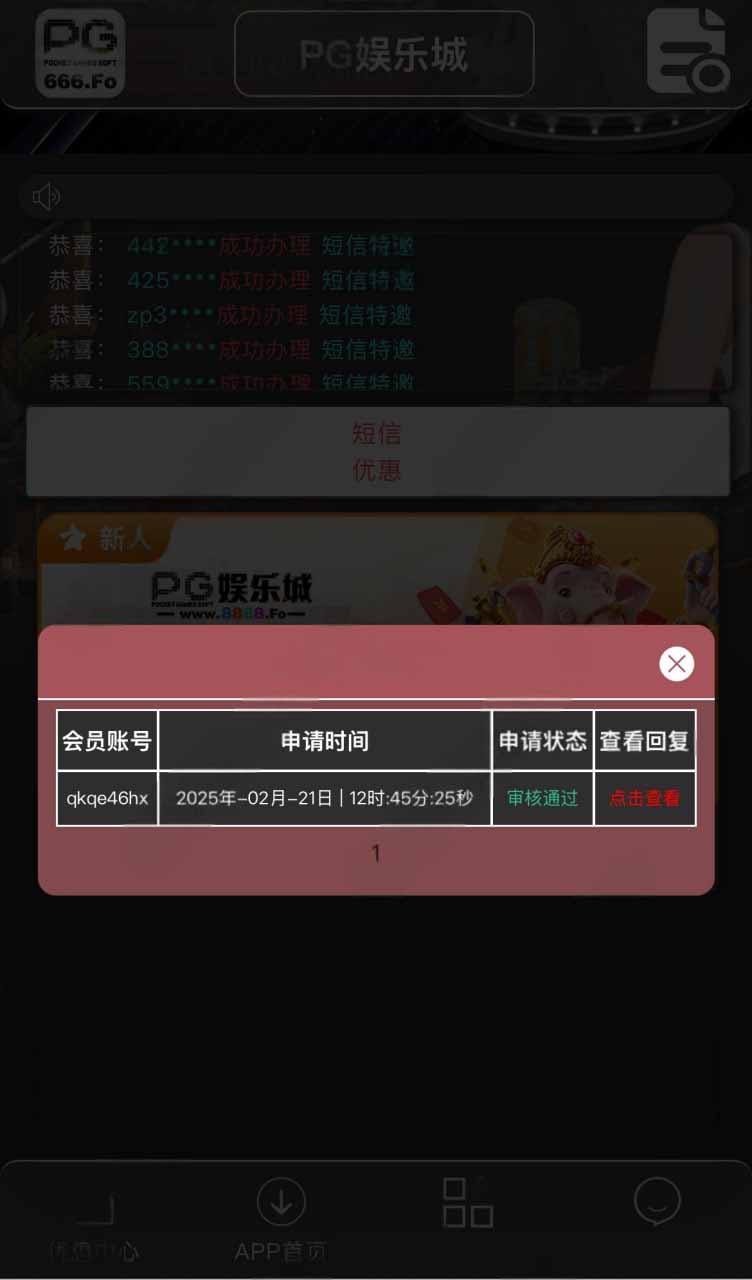This screenshot has width=752, height=1280.
Task: Open the grid menu tab
Action: 467,1203
